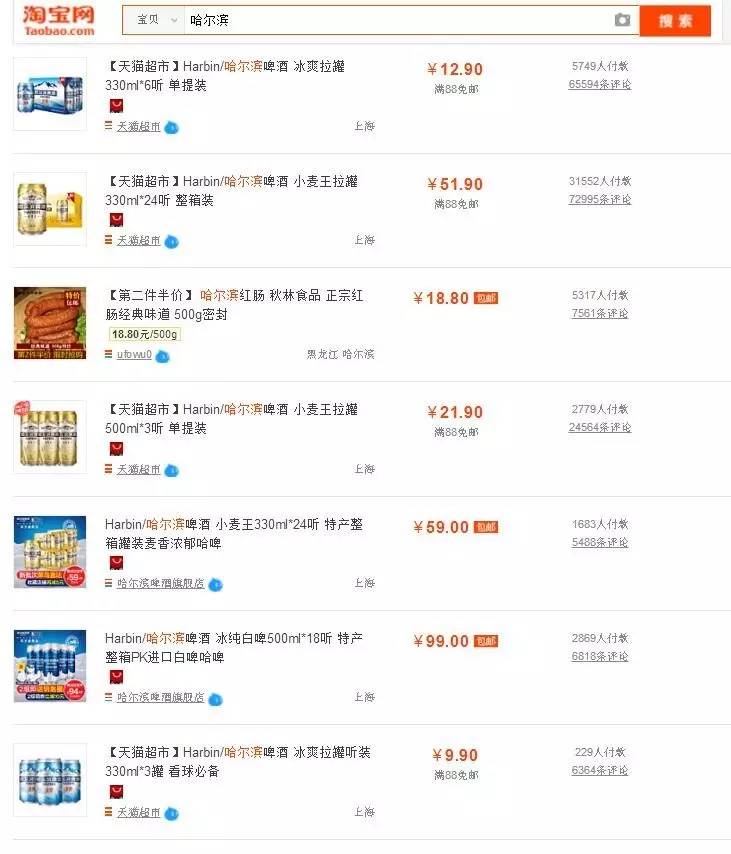Viewport: 731px width, 854px height.
Task: Click the 天猫超市 seller link on the second listing
Action: click(140, 241)
